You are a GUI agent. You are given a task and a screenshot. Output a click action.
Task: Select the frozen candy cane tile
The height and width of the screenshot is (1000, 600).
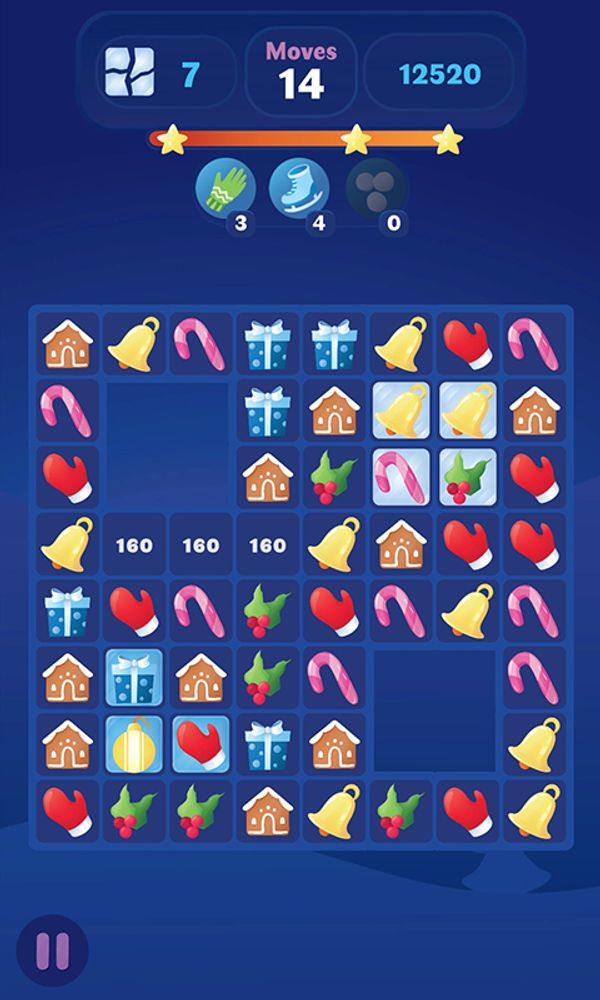(x=400, y=476)
